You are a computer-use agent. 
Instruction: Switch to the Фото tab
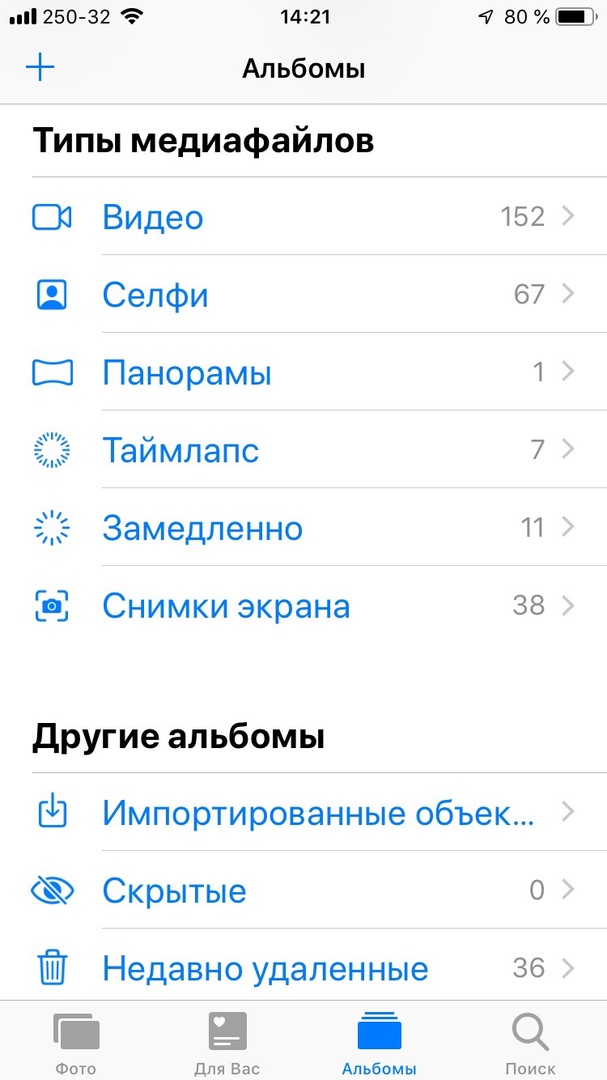[x=76, y=1042]
